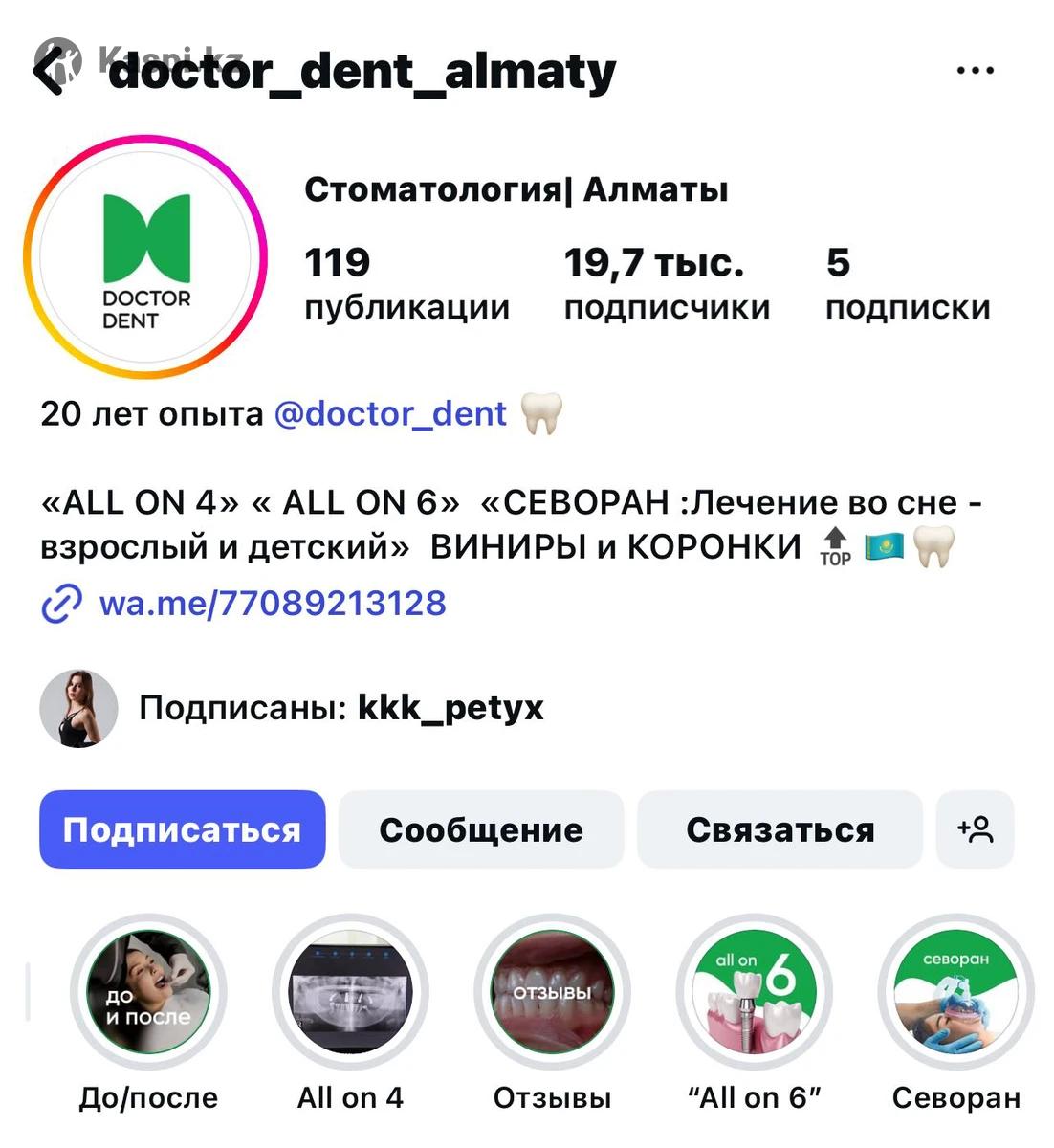The image size is (1054, 1148).
Task: View the Отзывы reviews highlight
Action: (x=552, y=992)
